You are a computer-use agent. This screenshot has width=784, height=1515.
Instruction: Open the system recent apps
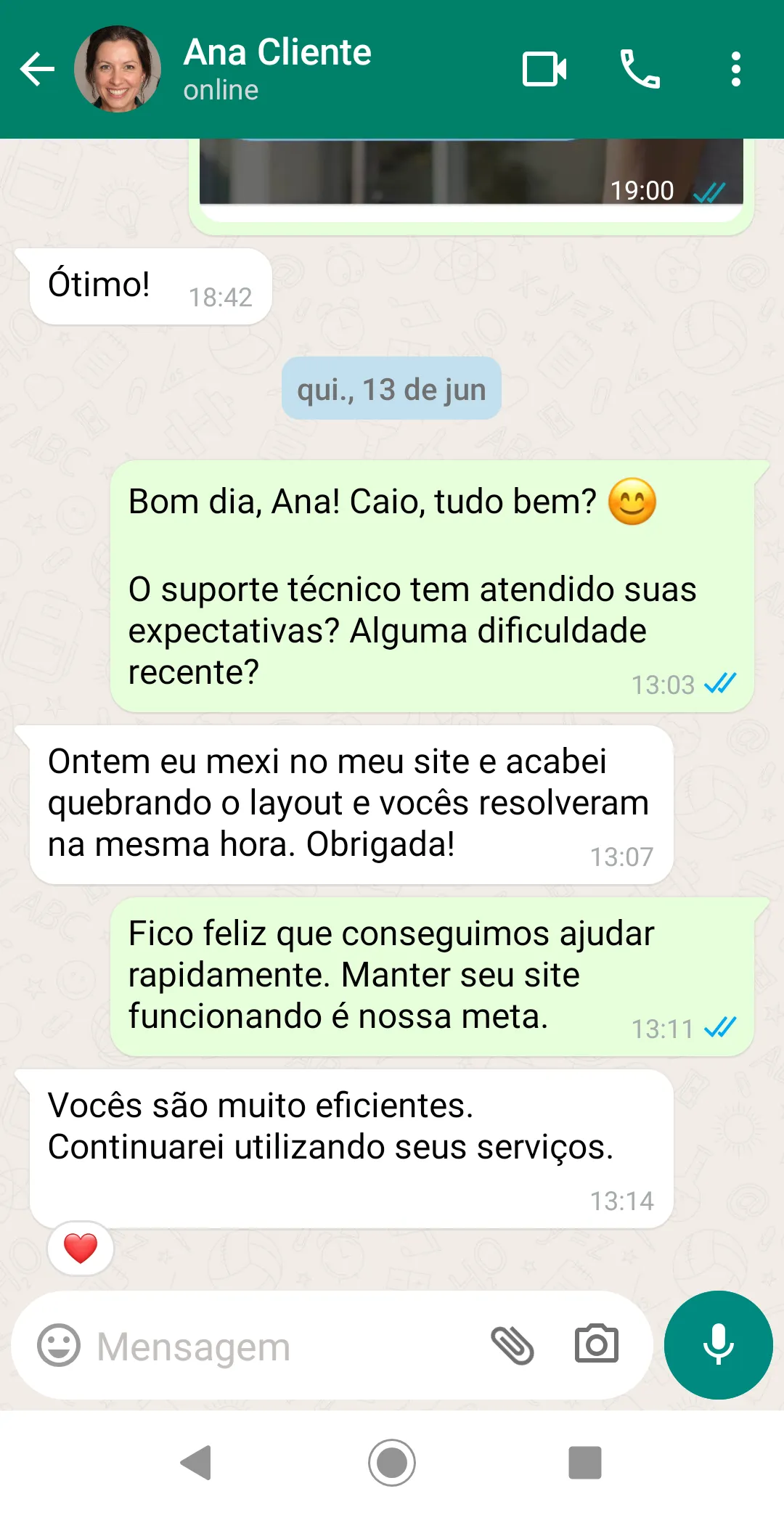click(584, 1462)
